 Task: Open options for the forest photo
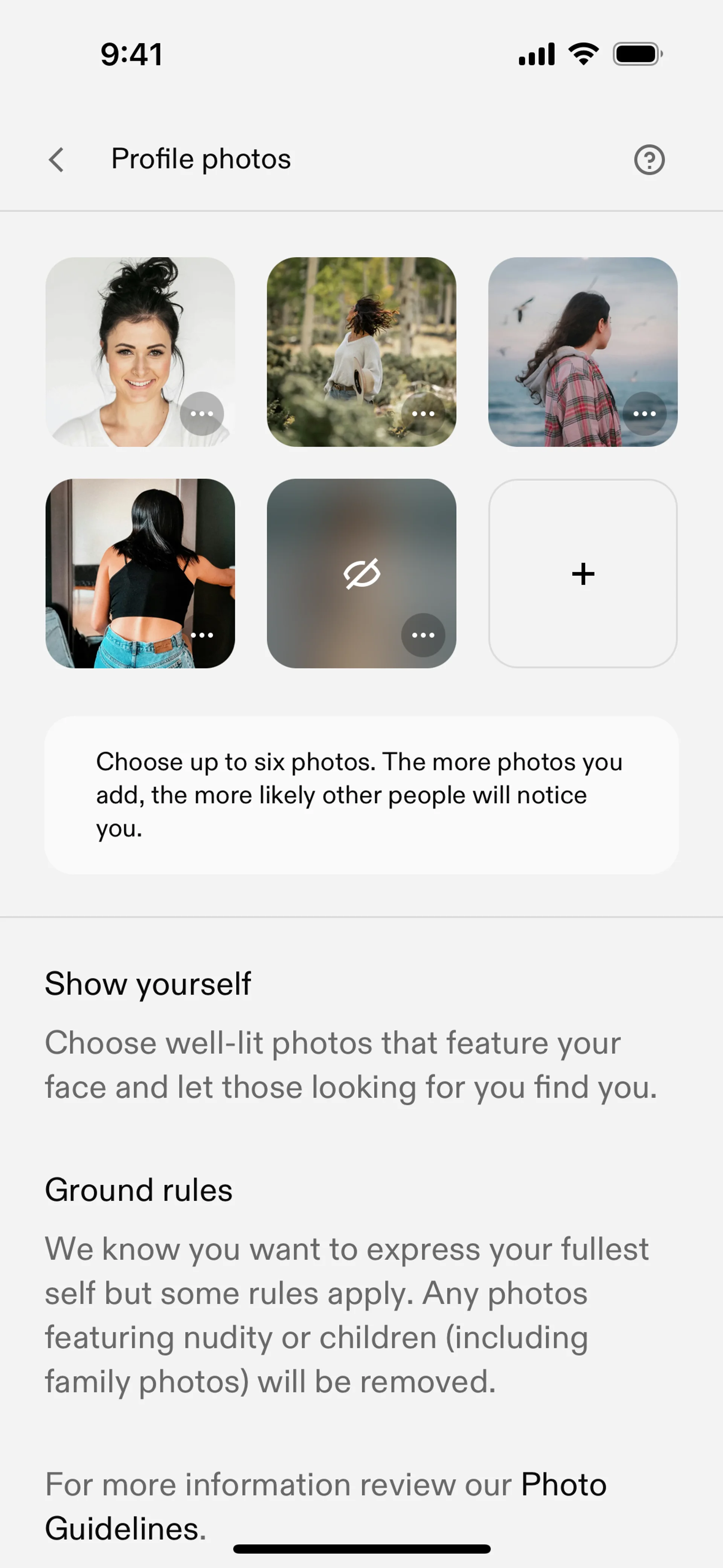click(x=423, y=414)
